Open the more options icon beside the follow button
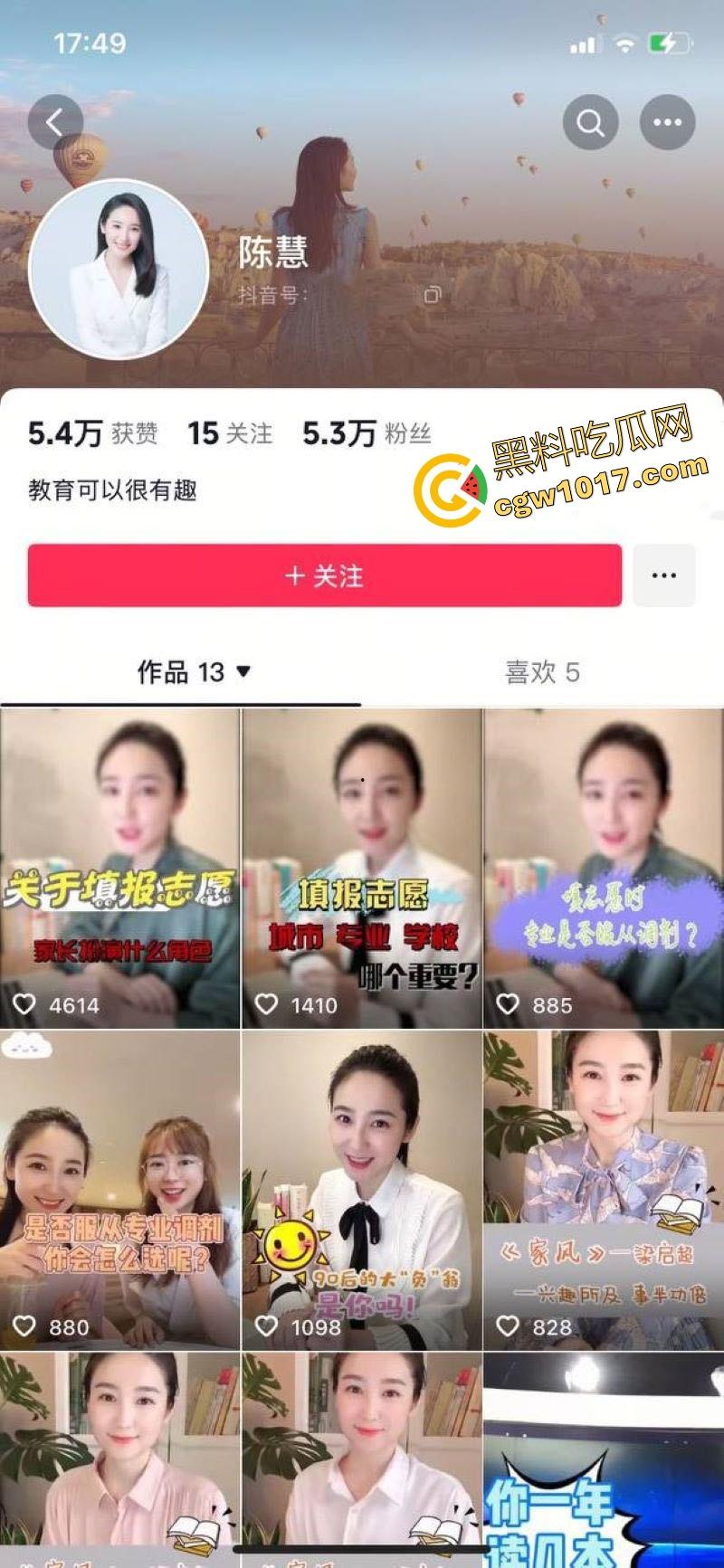Screen dimensions: 724x1568 coord(663,574)
